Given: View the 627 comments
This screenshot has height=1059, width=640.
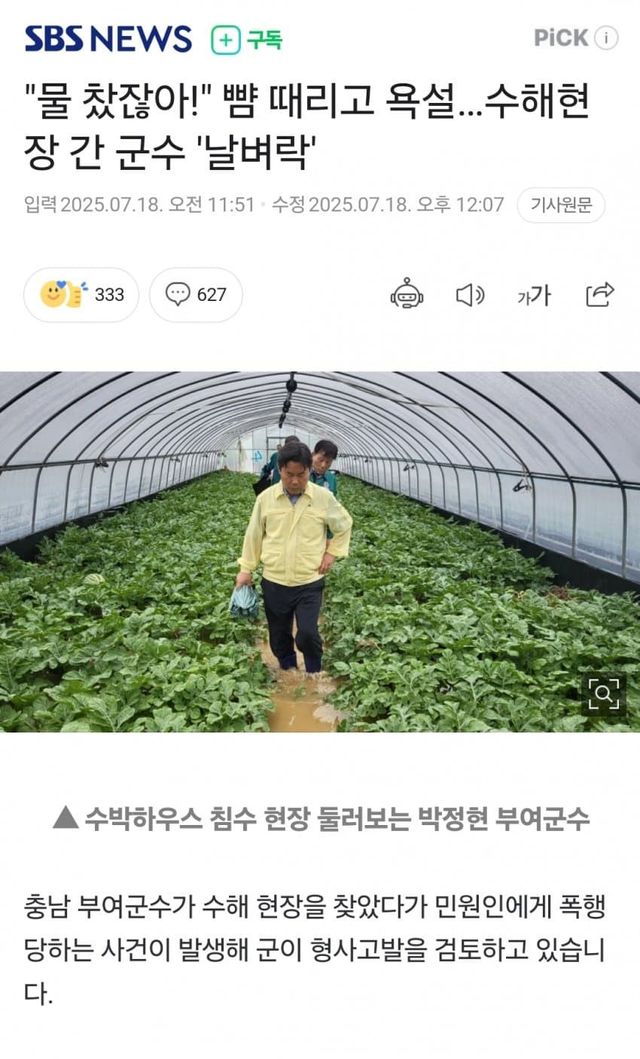Looking at the screenshot, I should [x=196, y=295].
